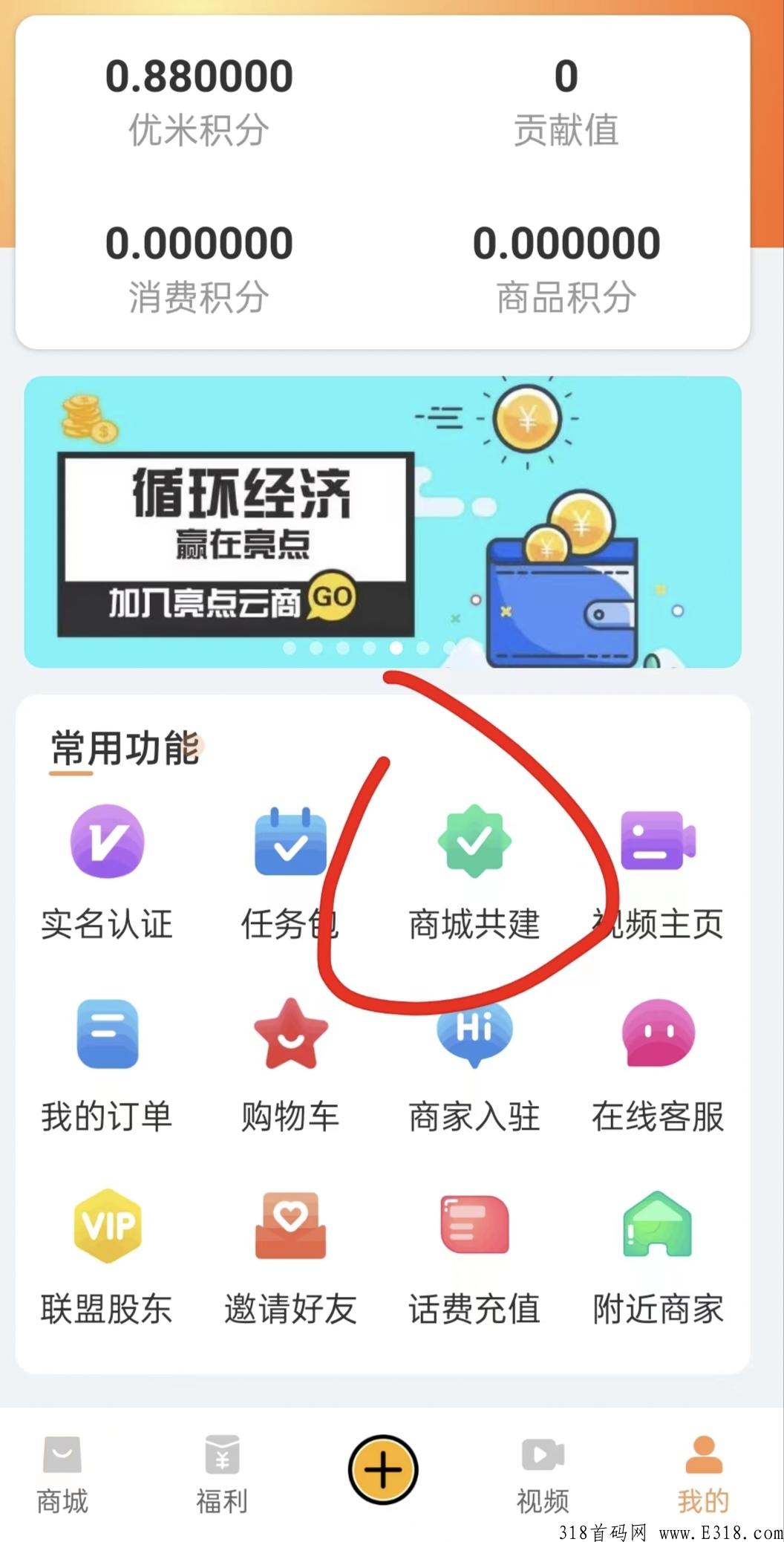Tap 邀请好友 to invite friends
This screenshot has height=1542, width=784.
(x=290, y=1258)
